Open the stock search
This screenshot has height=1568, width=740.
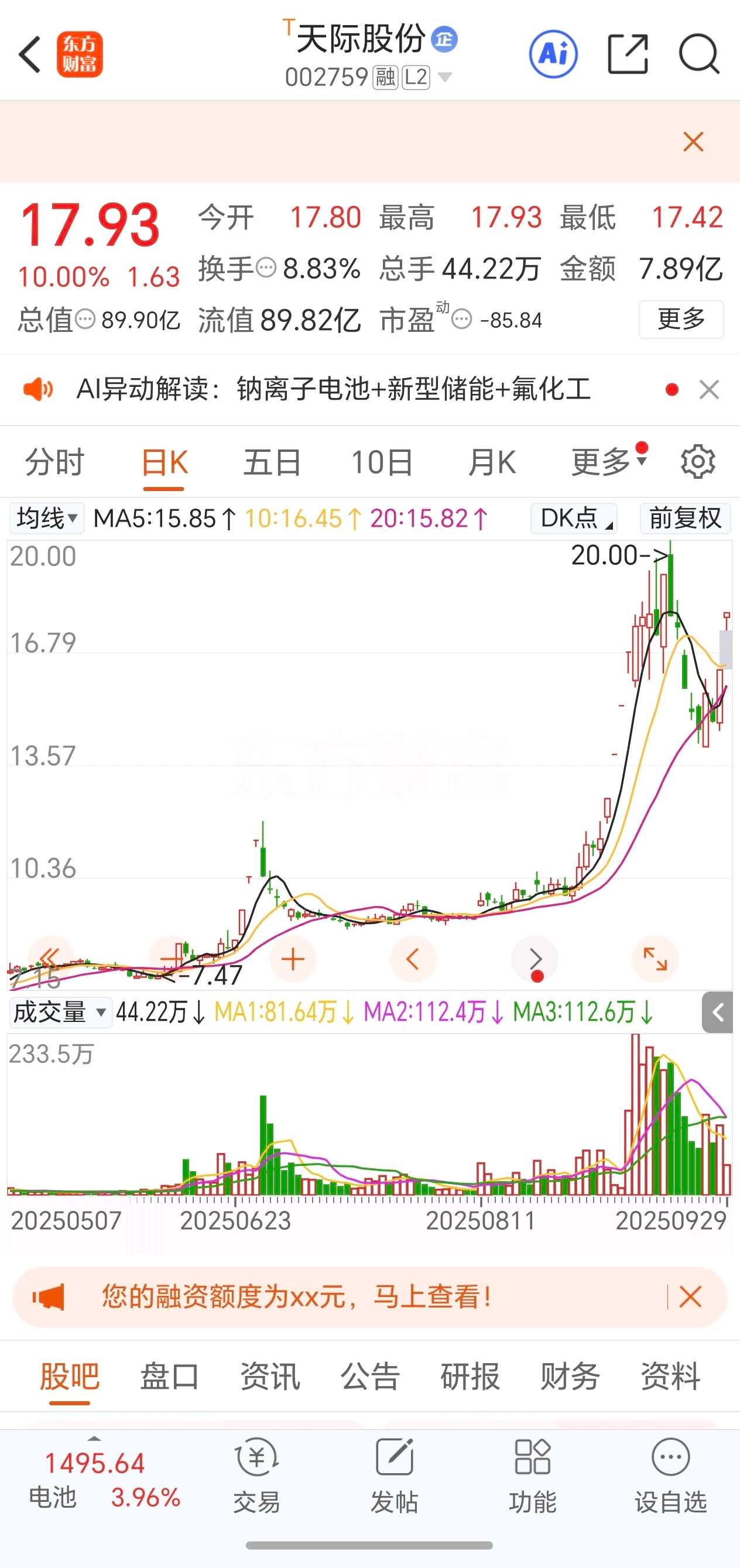pos(699,55)
